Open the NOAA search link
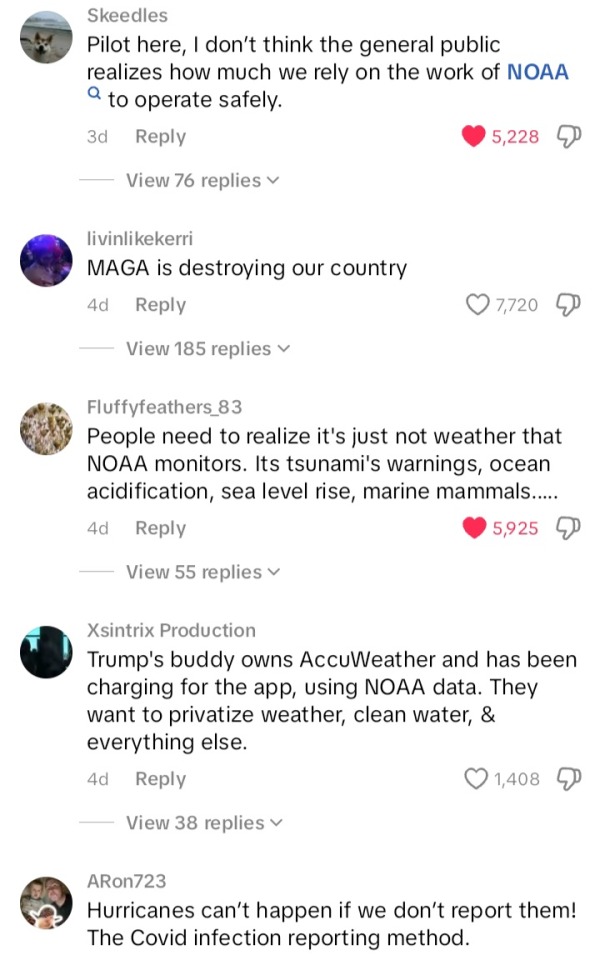This screenshot has height=960, width=600. pyautogui.click(x=538, y=73)
